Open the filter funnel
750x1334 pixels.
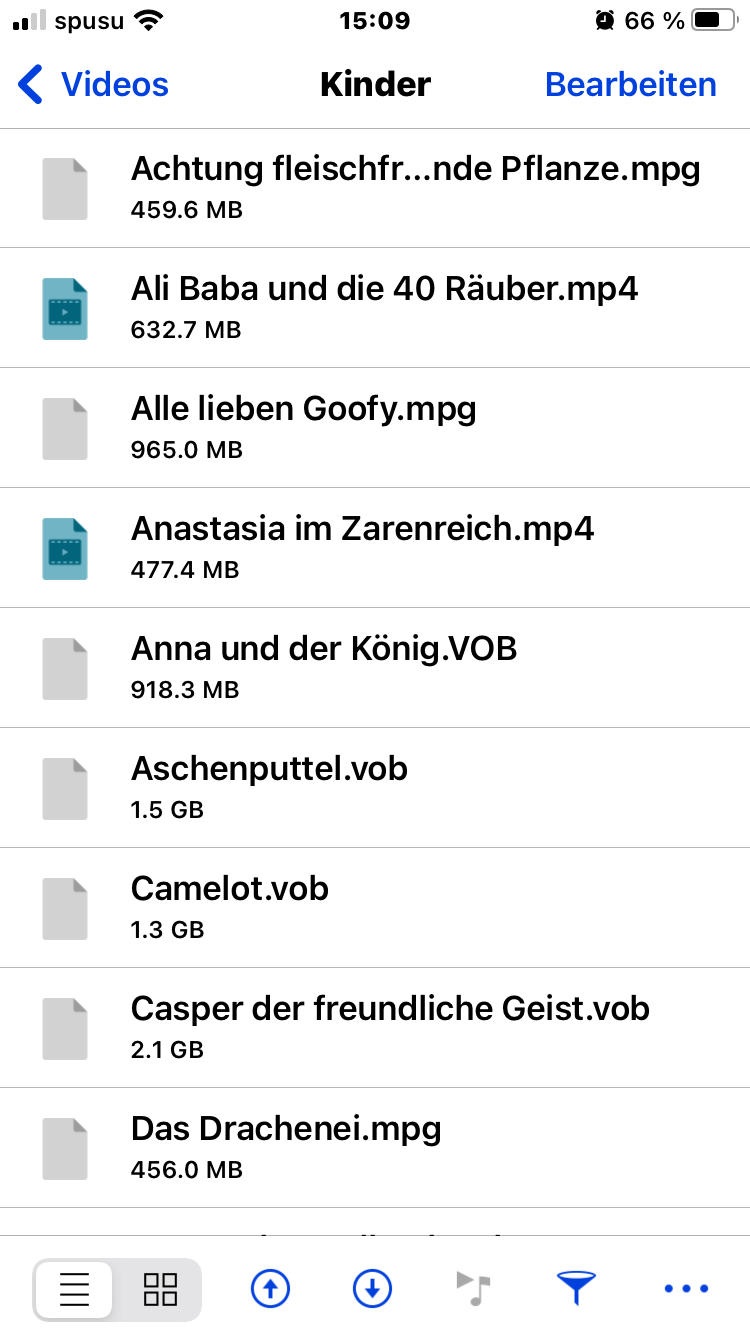click(576, 1289)
